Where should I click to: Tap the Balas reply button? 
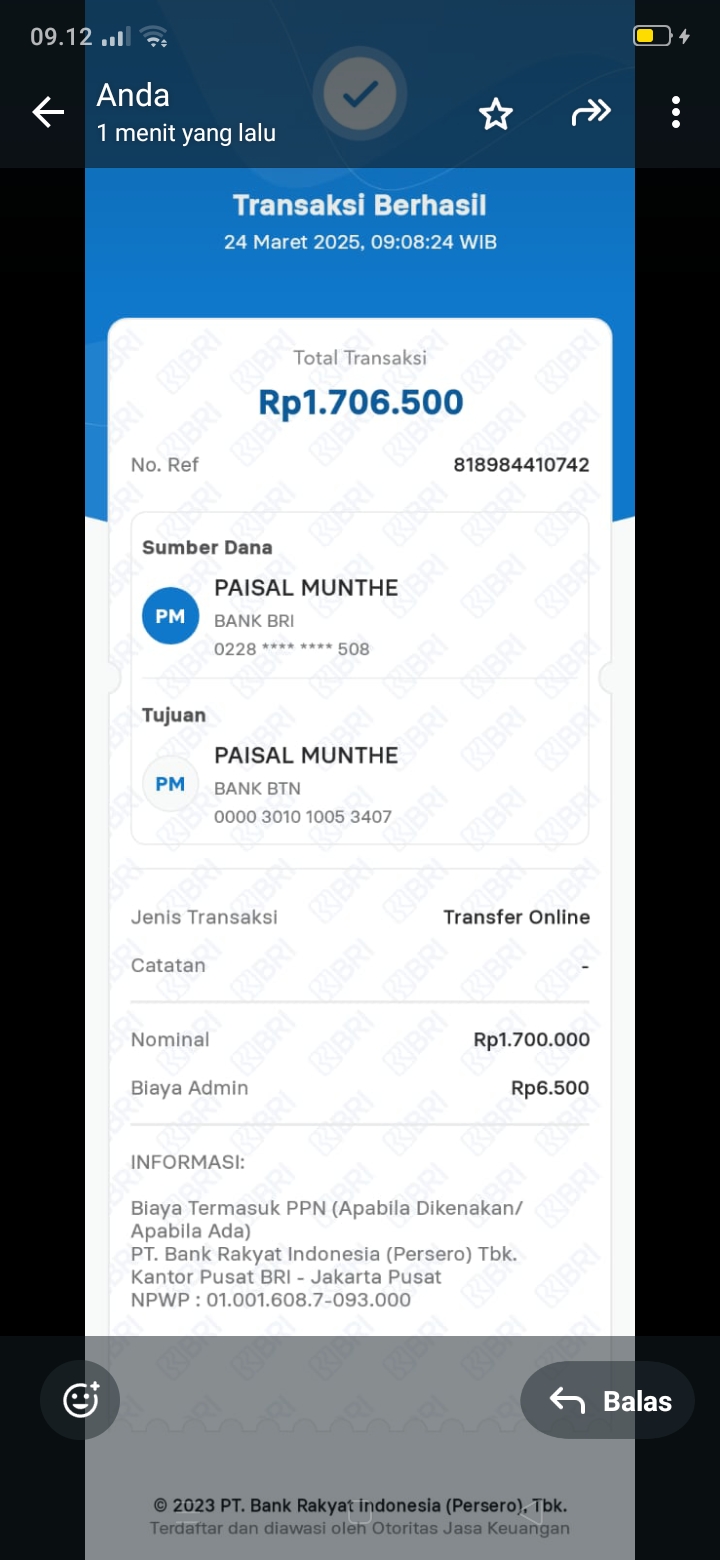tap(607, 1400)
